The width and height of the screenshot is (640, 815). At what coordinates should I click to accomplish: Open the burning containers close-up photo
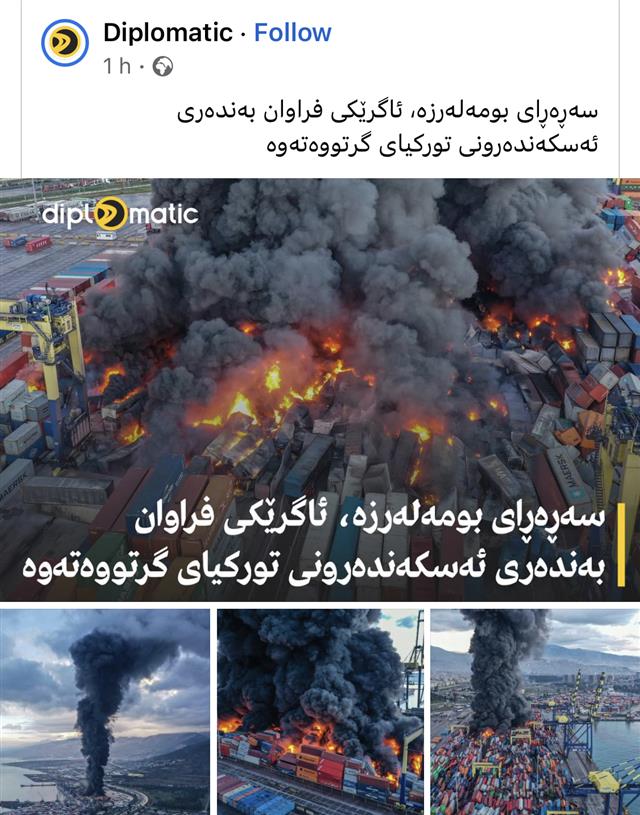pos(320,712)
